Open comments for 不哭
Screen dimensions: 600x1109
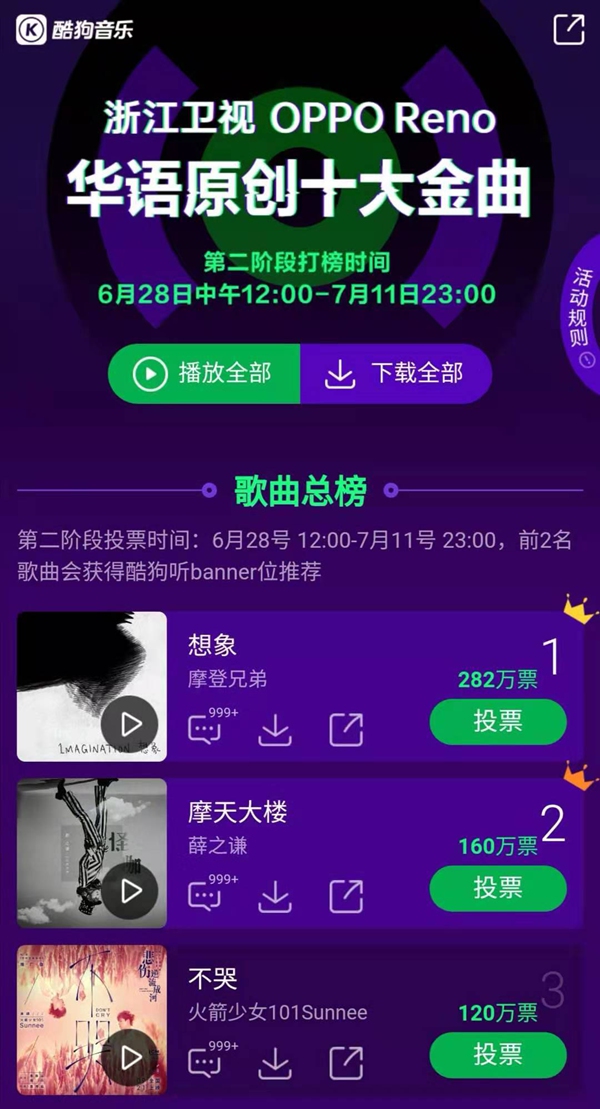pyautogui.click(x=205, y=1060)
